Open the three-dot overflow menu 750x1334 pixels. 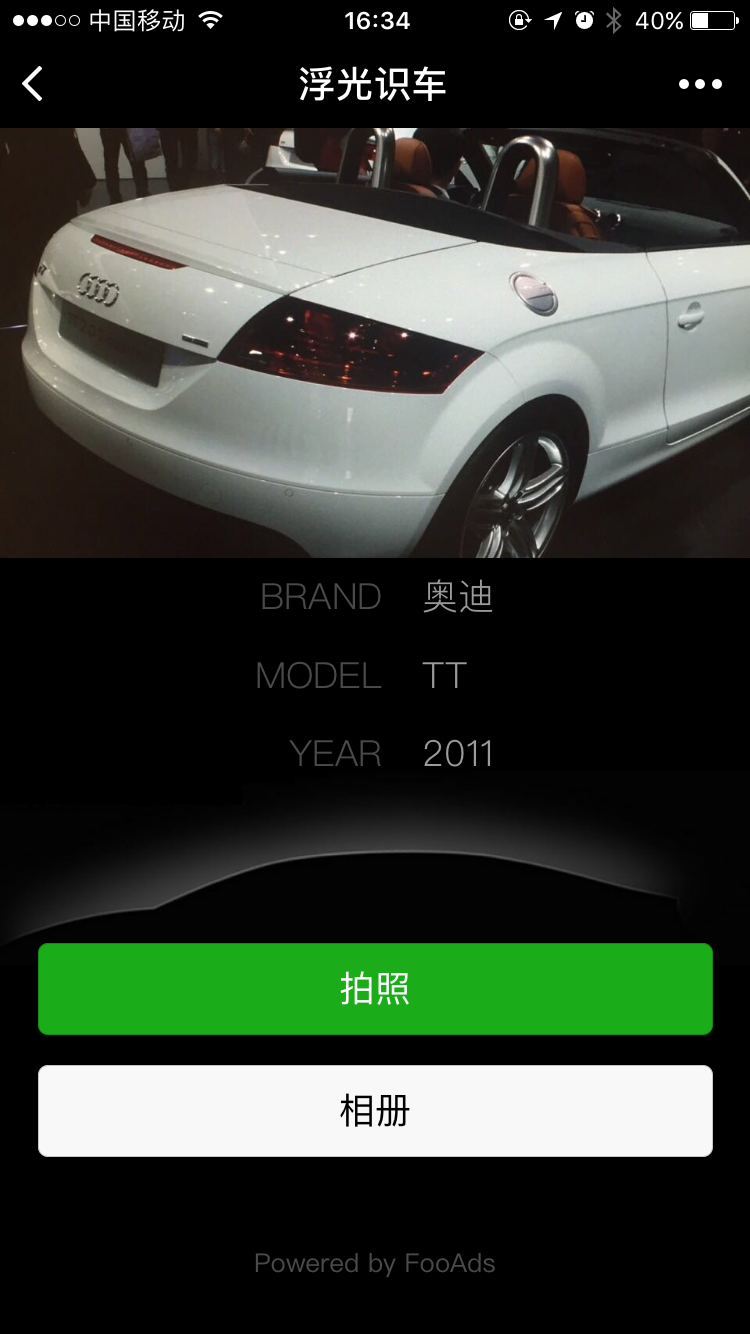700,84
